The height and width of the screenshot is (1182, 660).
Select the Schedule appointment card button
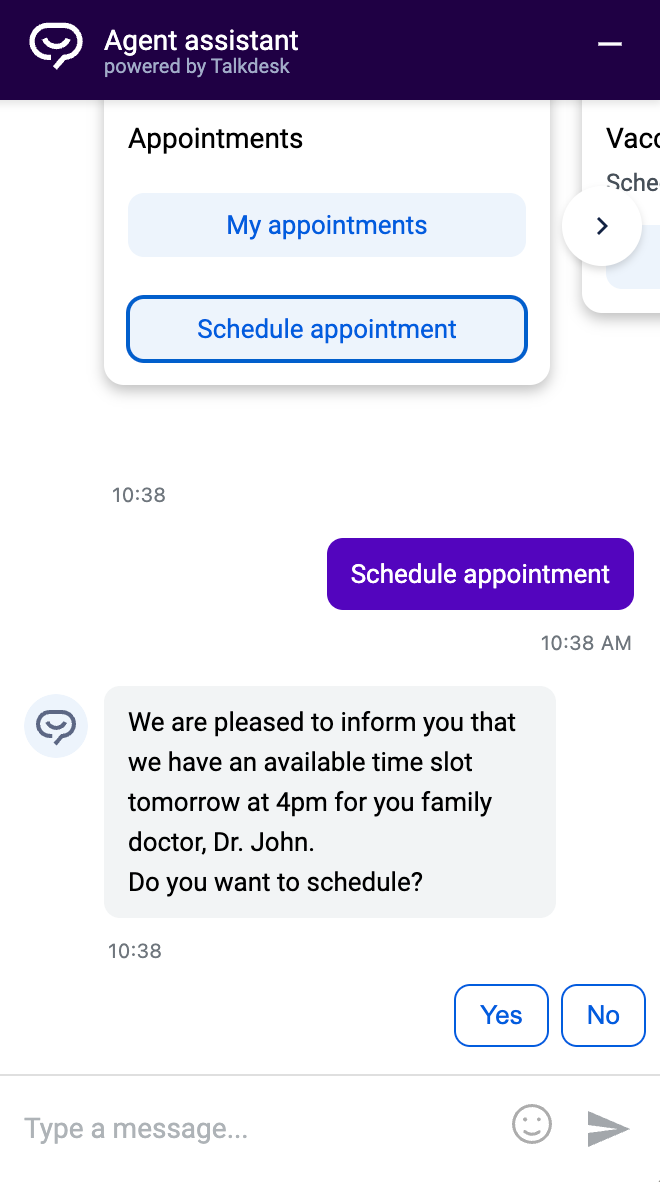[327, 329]
